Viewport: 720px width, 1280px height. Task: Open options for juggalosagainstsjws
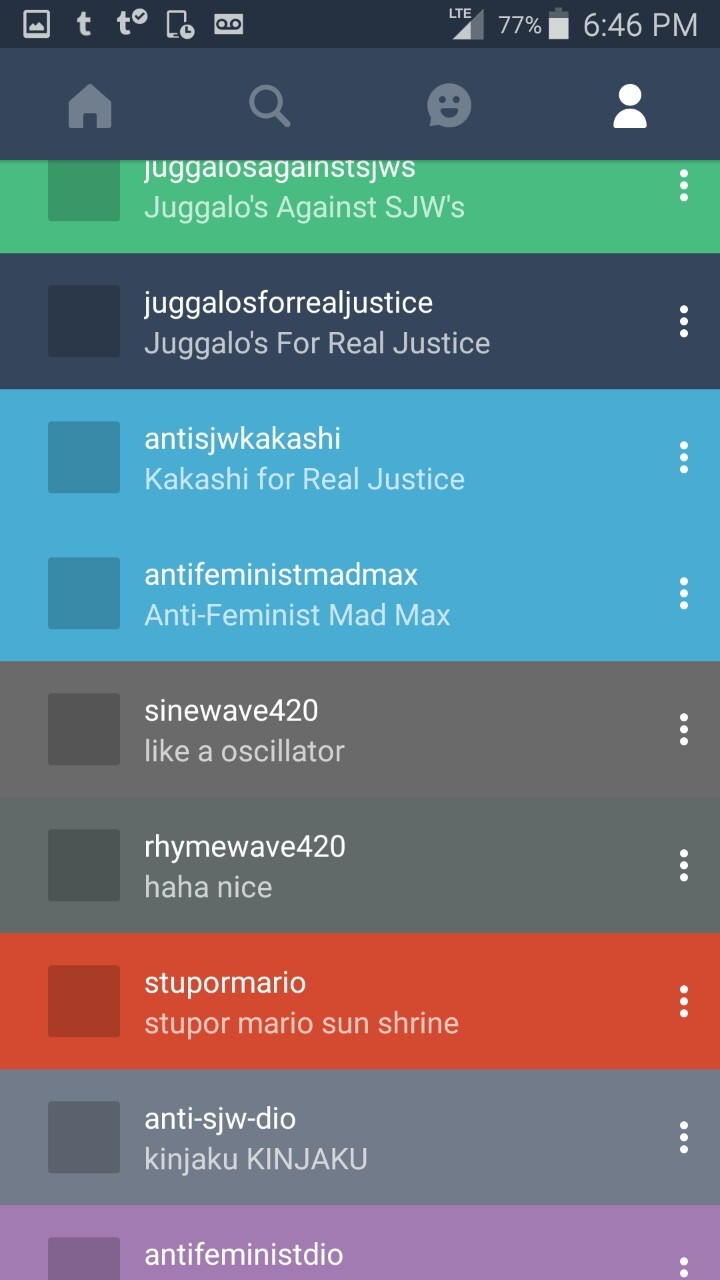(684, 187)
